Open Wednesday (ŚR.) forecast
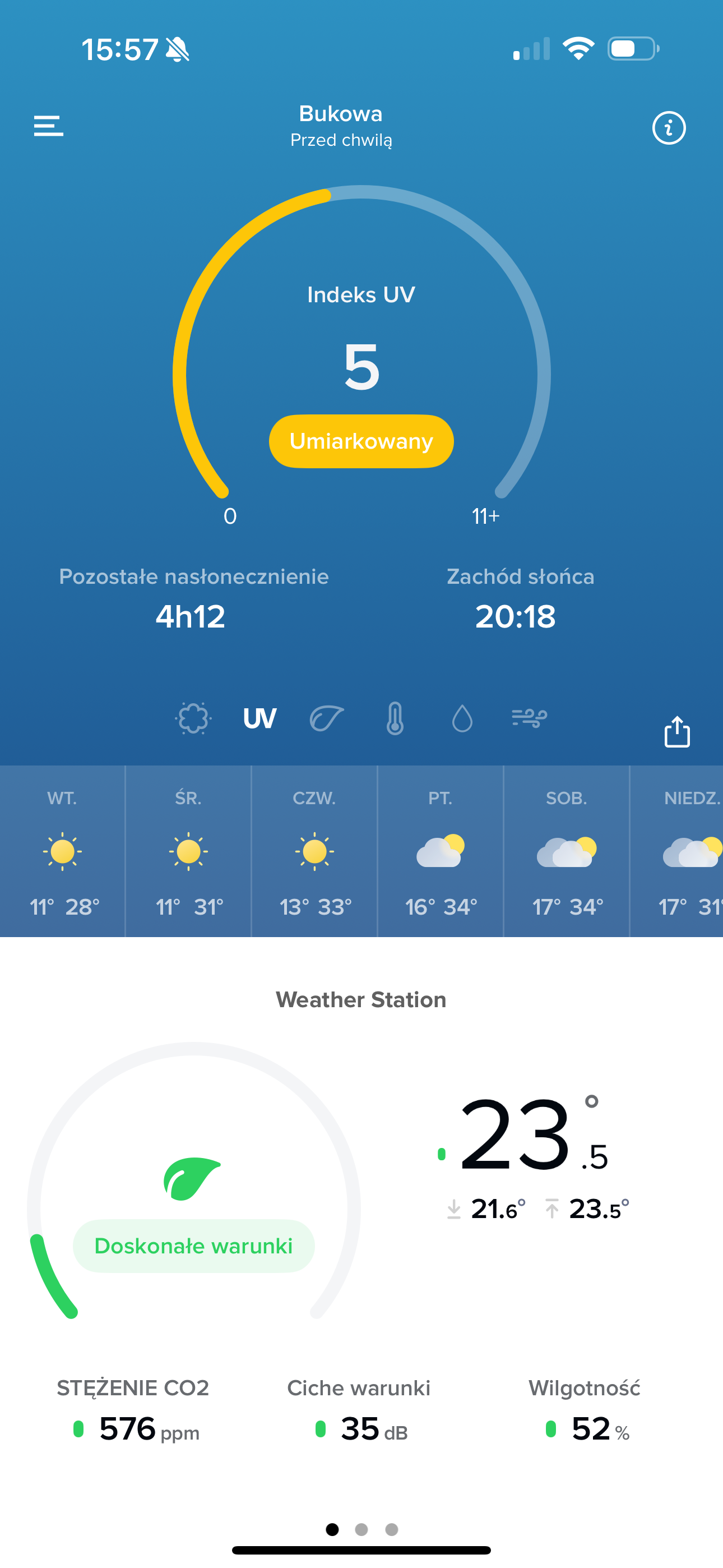Image resolution: width=723 pixels, height=1568 pixels. tap(189, 851)
